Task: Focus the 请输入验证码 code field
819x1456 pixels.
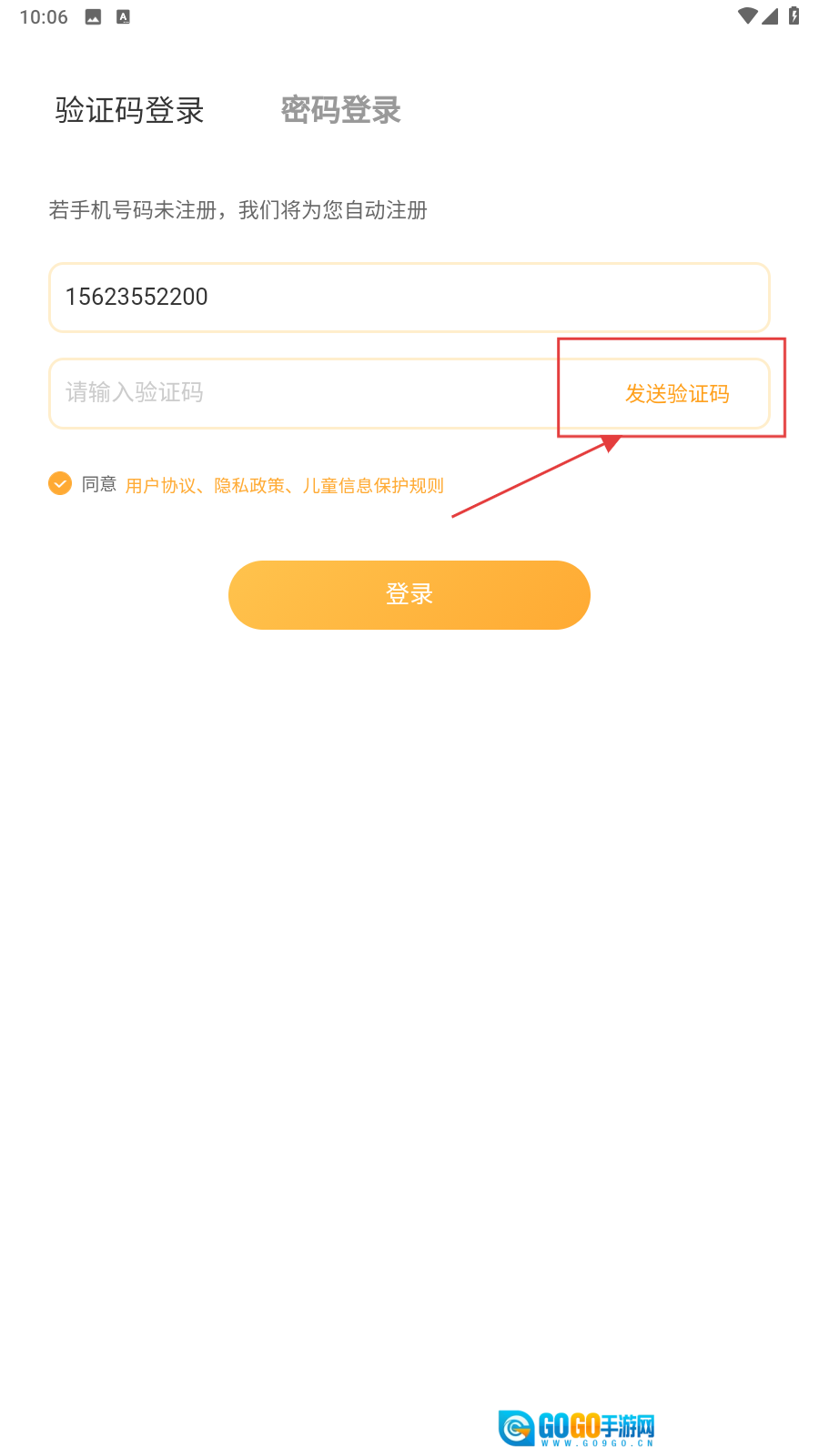Action: (x=300, y=393)
